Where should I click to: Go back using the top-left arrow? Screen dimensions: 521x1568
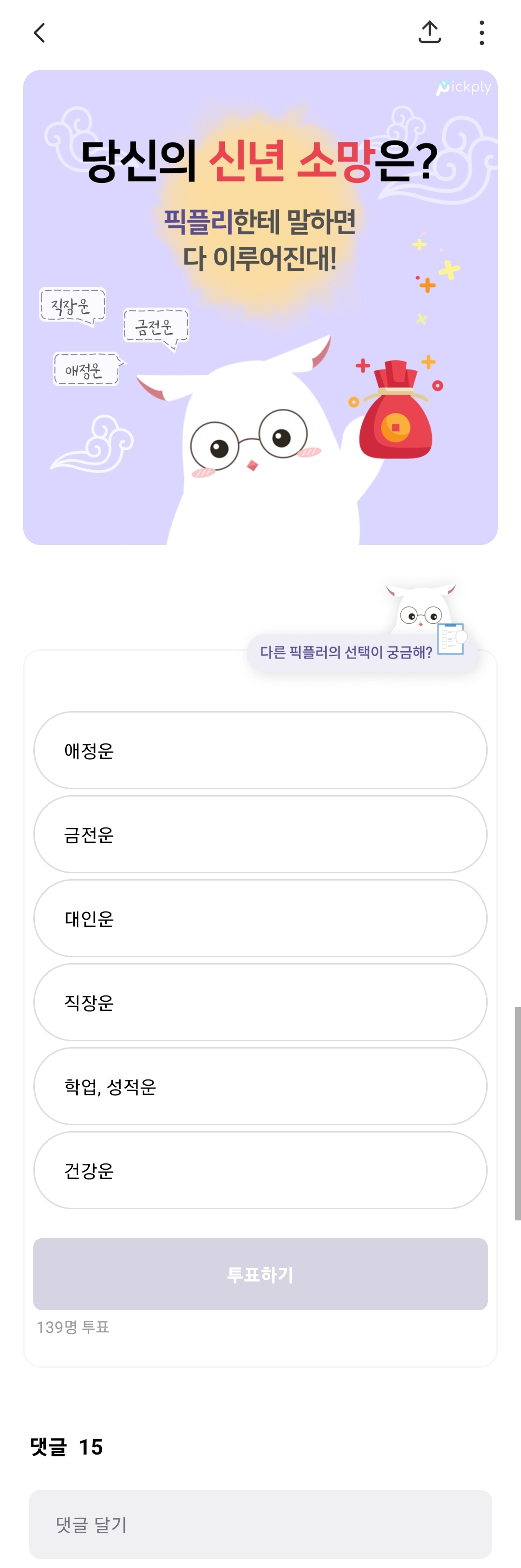point(40,33)
